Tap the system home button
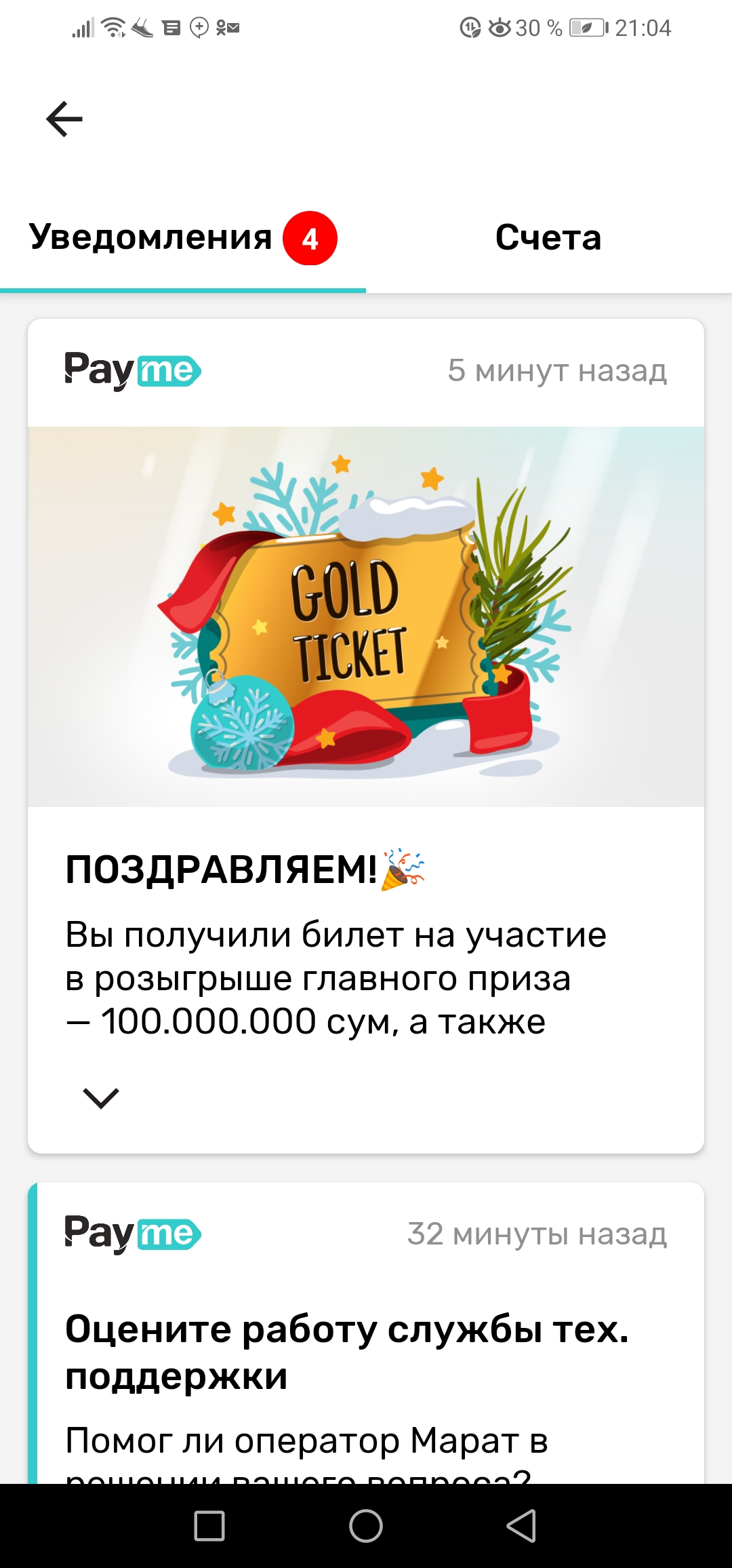 (366, 1527)
